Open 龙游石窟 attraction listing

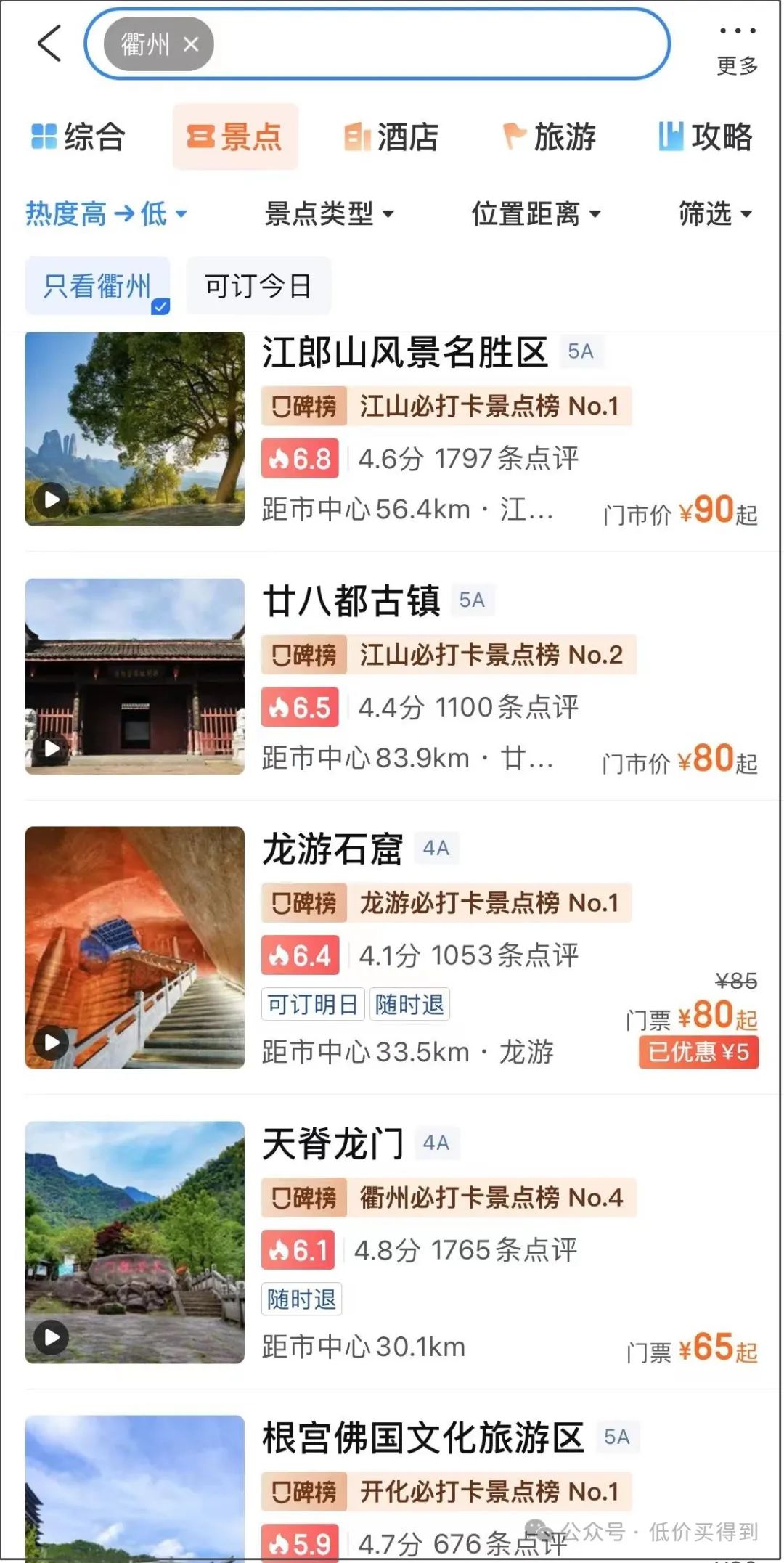(x=392, y=947)
